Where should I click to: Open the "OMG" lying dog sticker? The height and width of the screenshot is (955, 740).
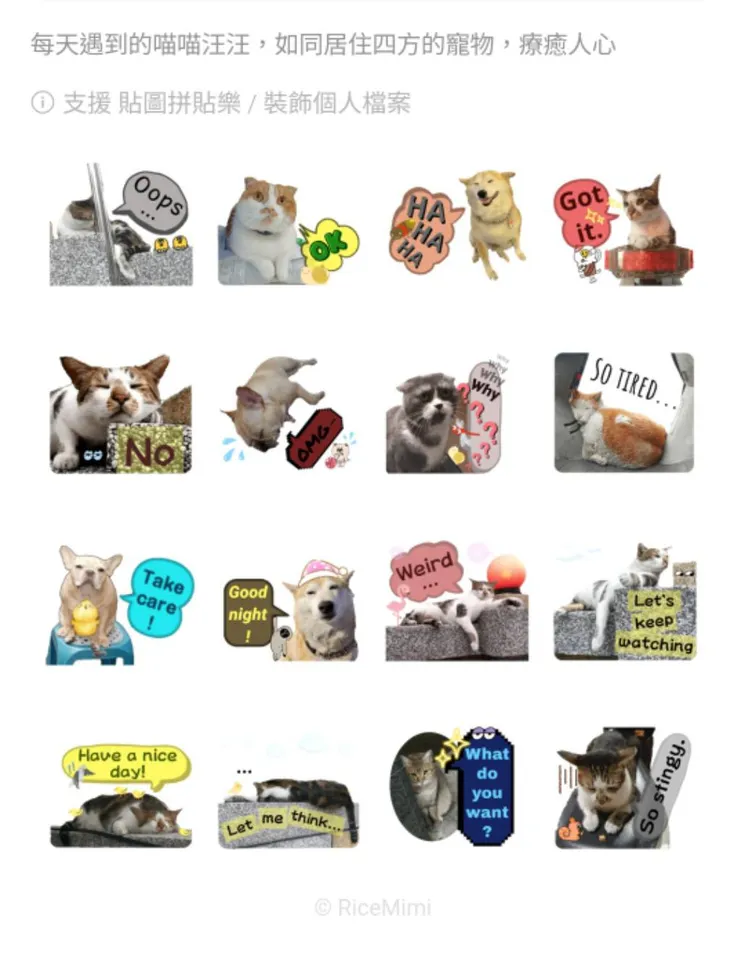[288, 413]
